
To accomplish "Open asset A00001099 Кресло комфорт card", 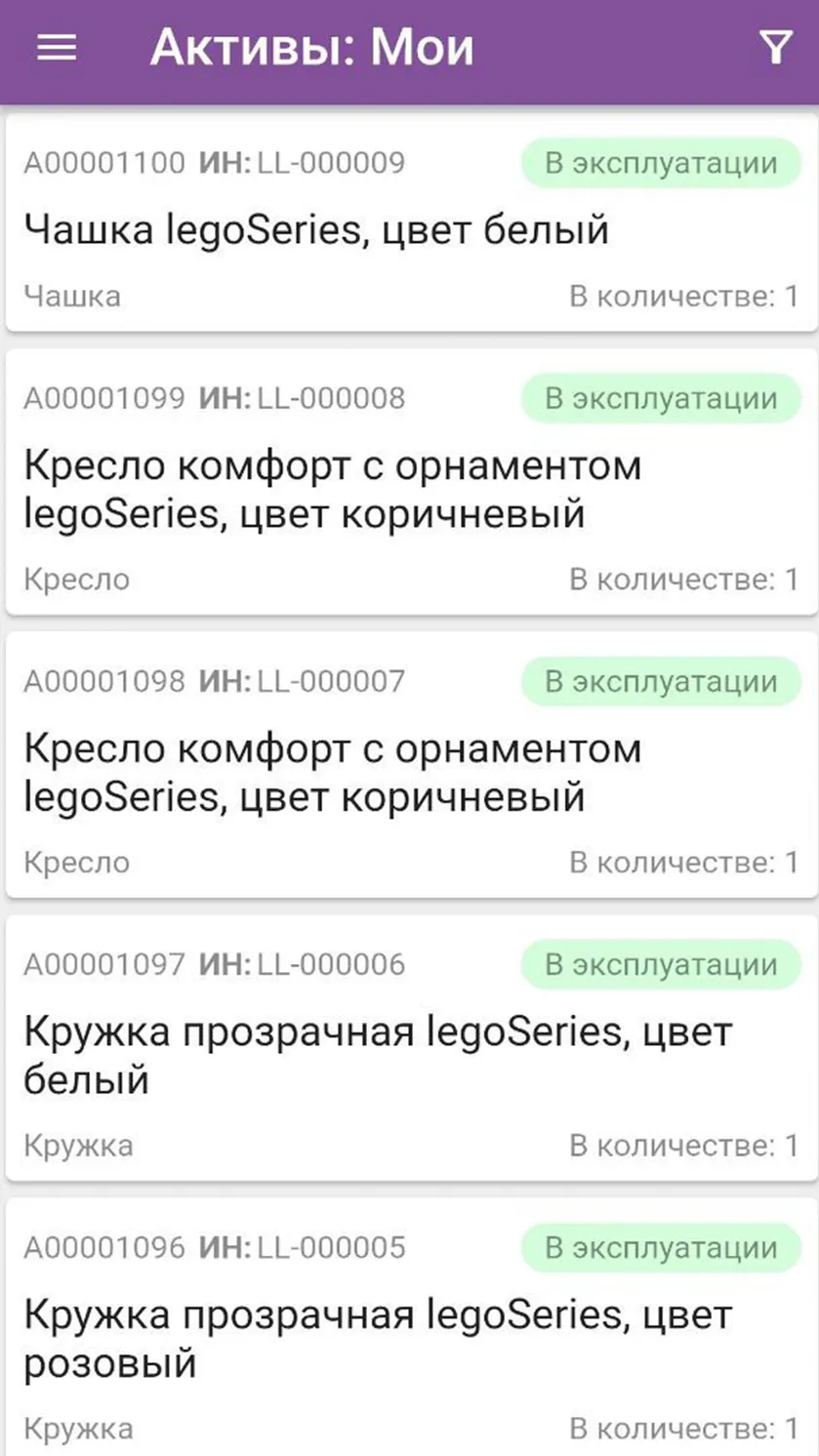I will 411,482.
